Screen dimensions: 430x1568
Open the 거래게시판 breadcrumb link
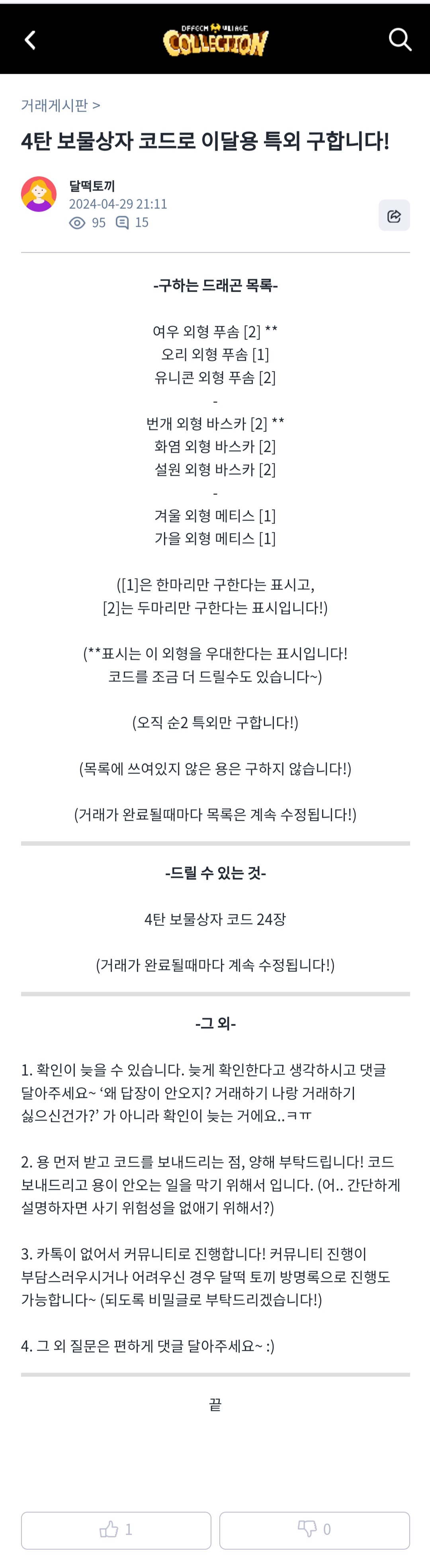tap(60, 105)
